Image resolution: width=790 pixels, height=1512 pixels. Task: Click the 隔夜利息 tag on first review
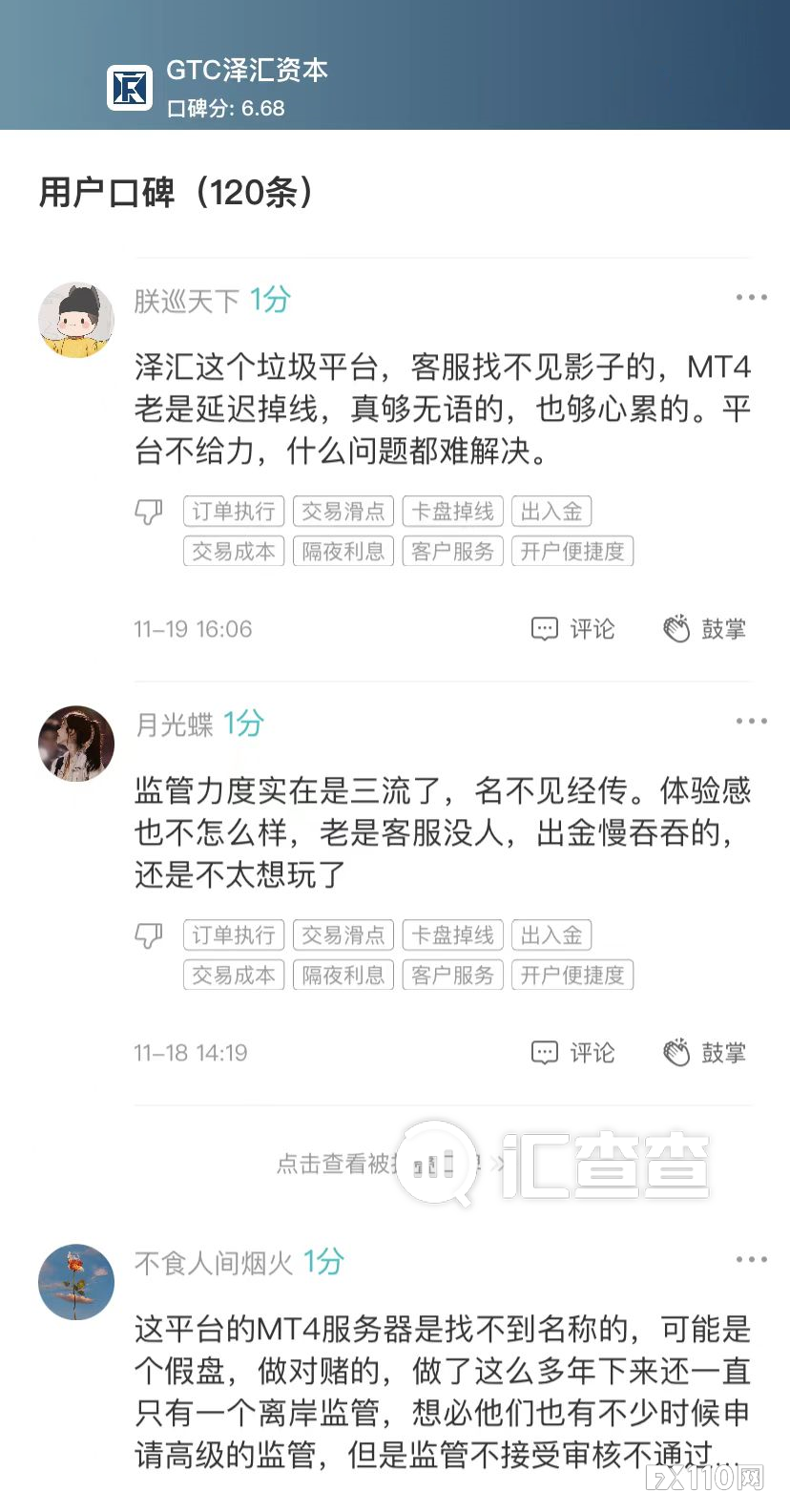343,551
